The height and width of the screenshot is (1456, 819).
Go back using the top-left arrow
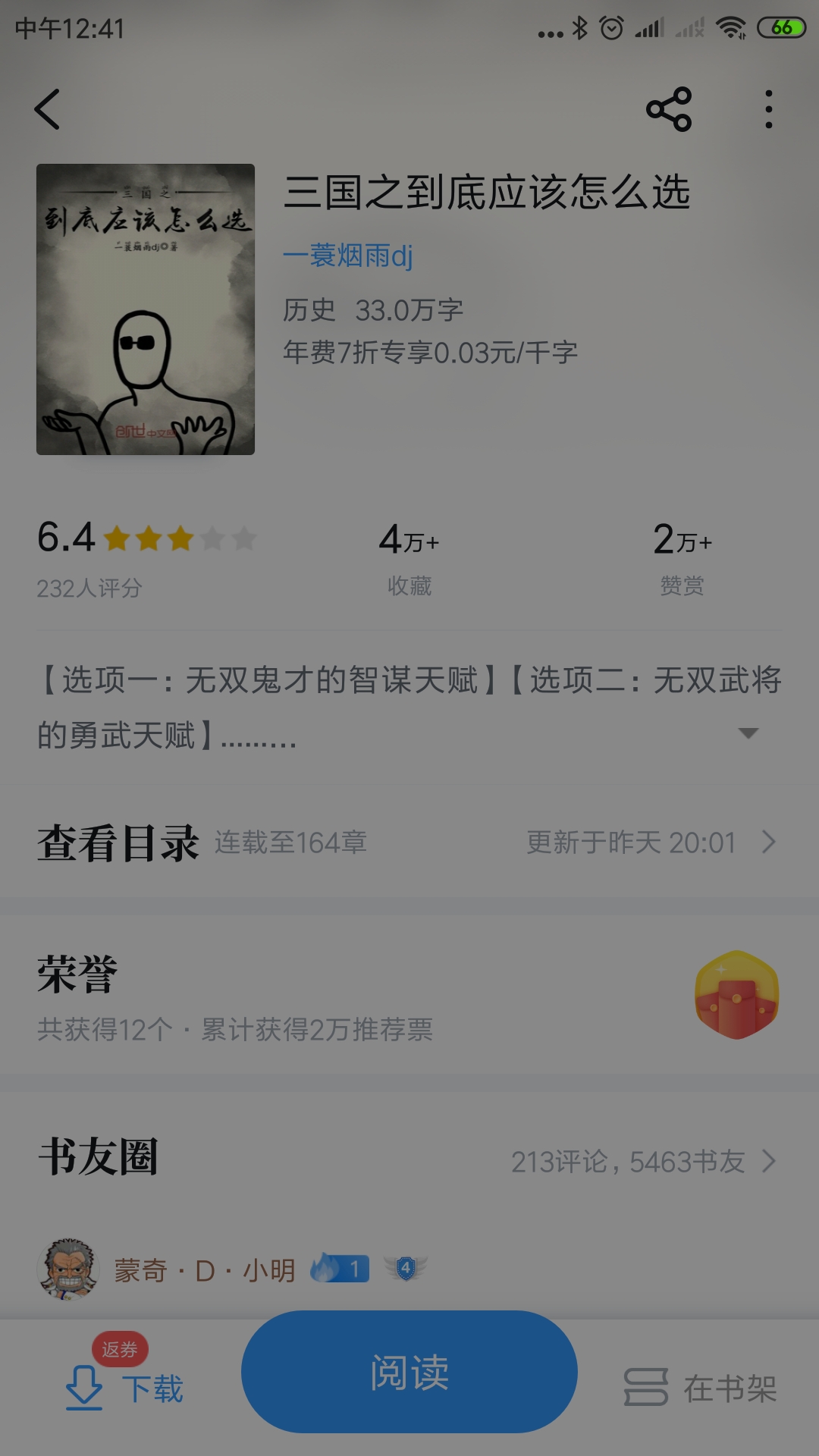coord(47,109)
